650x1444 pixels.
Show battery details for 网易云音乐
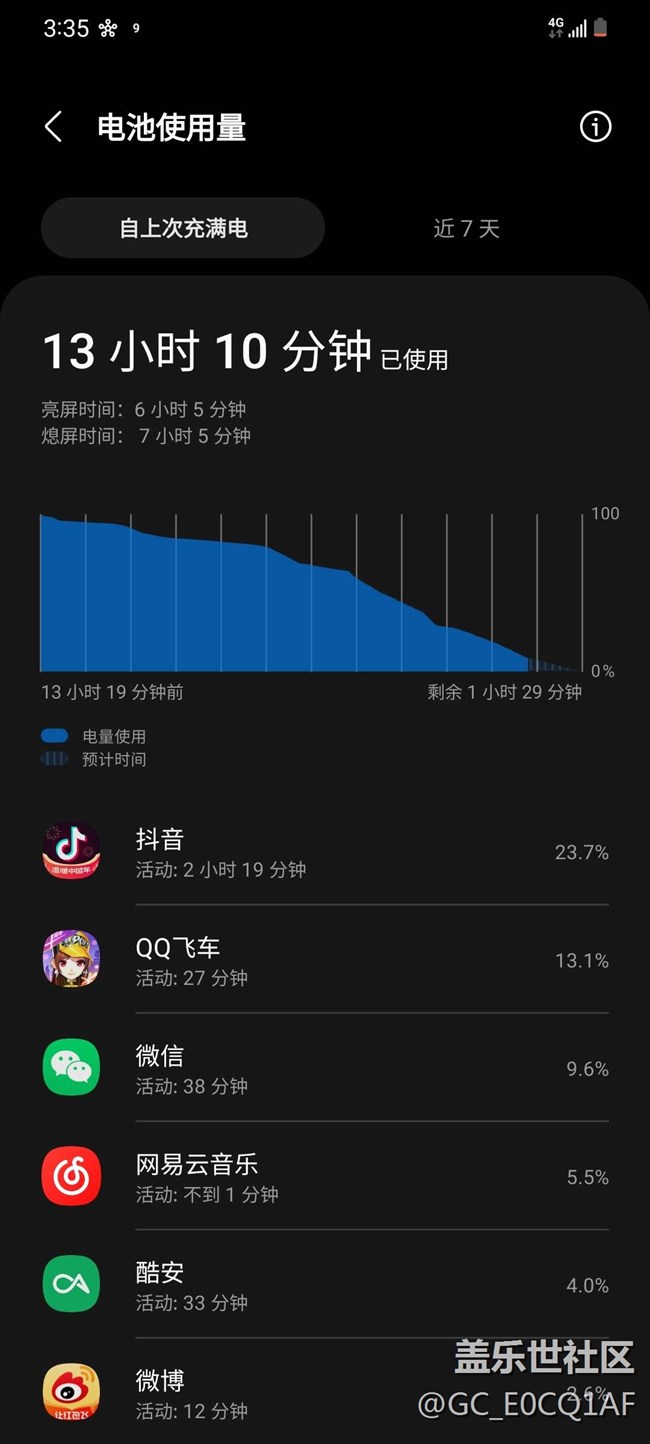coord(325,1177)
